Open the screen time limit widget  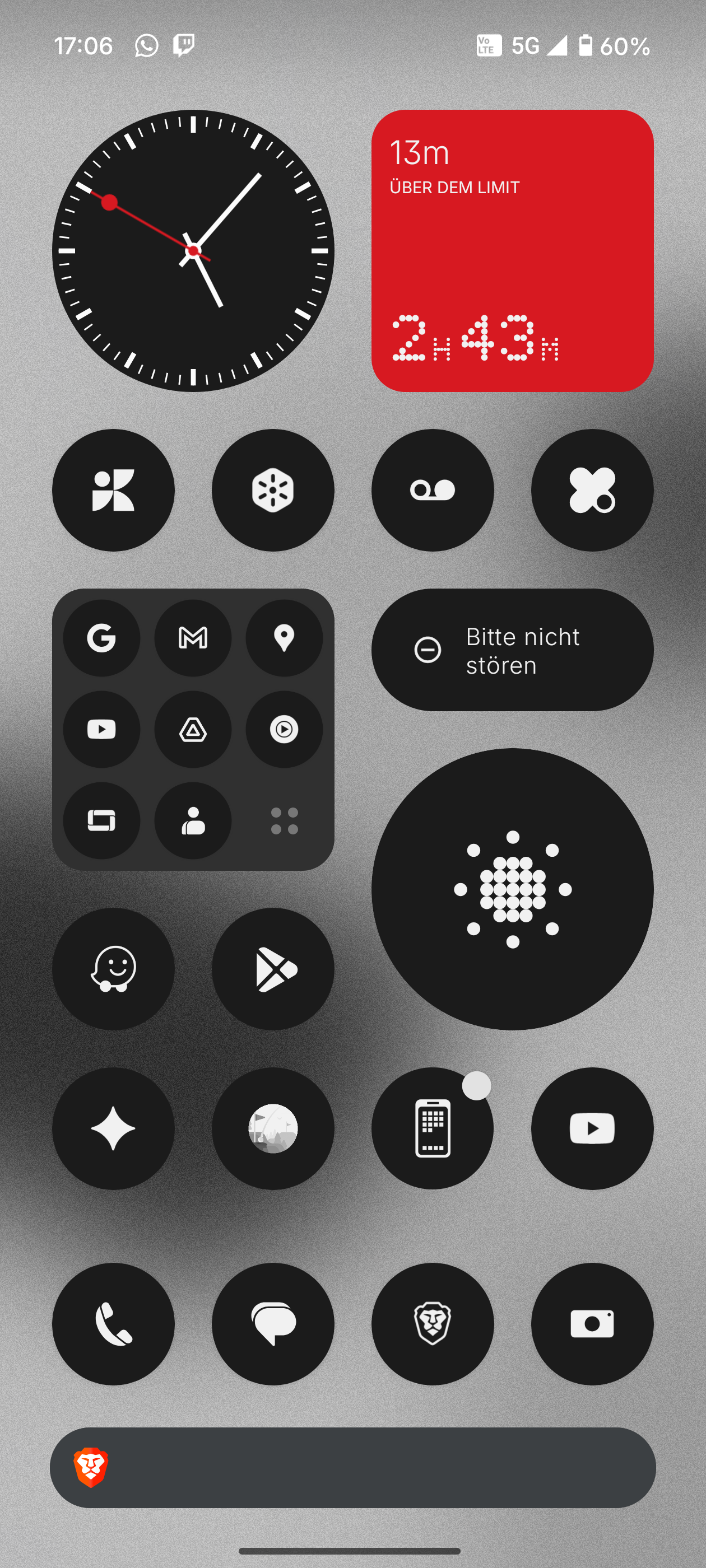[512, 250]
